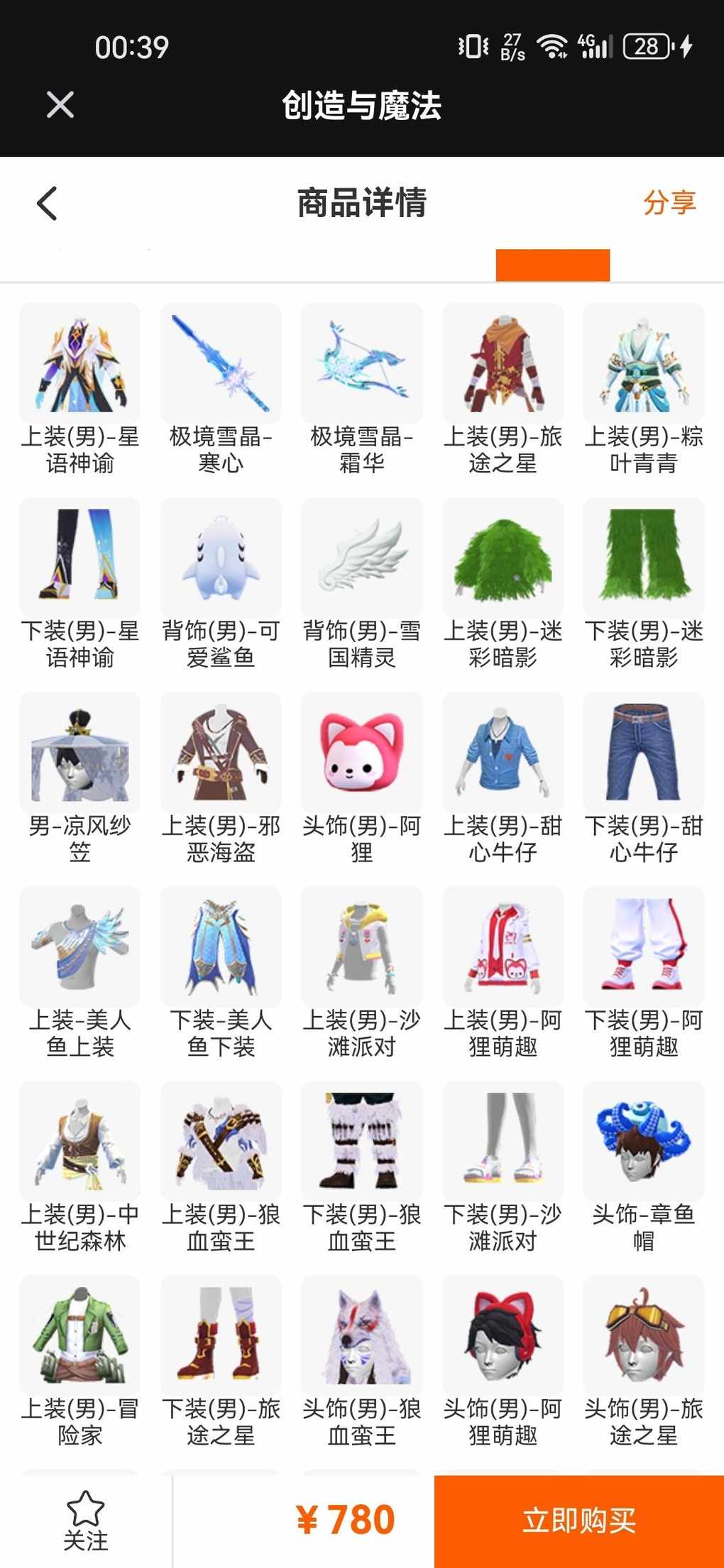Open the 背饰(男)-雪国精灵 wings
Image resolution: width=724 pixels, height=1568 pixels.
point(362,584)
